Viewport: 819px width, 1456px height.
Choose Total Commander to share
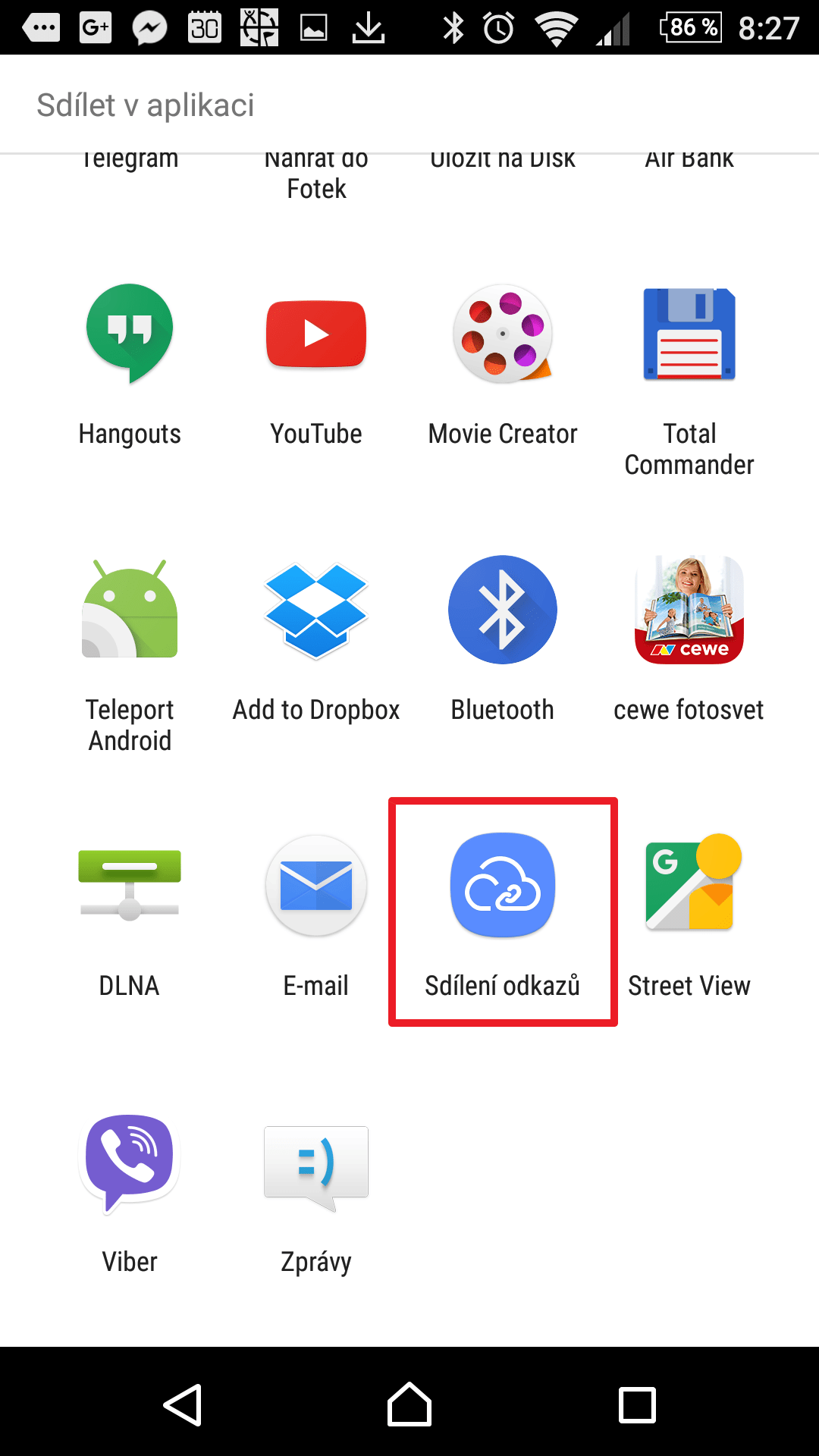point(689,379)
